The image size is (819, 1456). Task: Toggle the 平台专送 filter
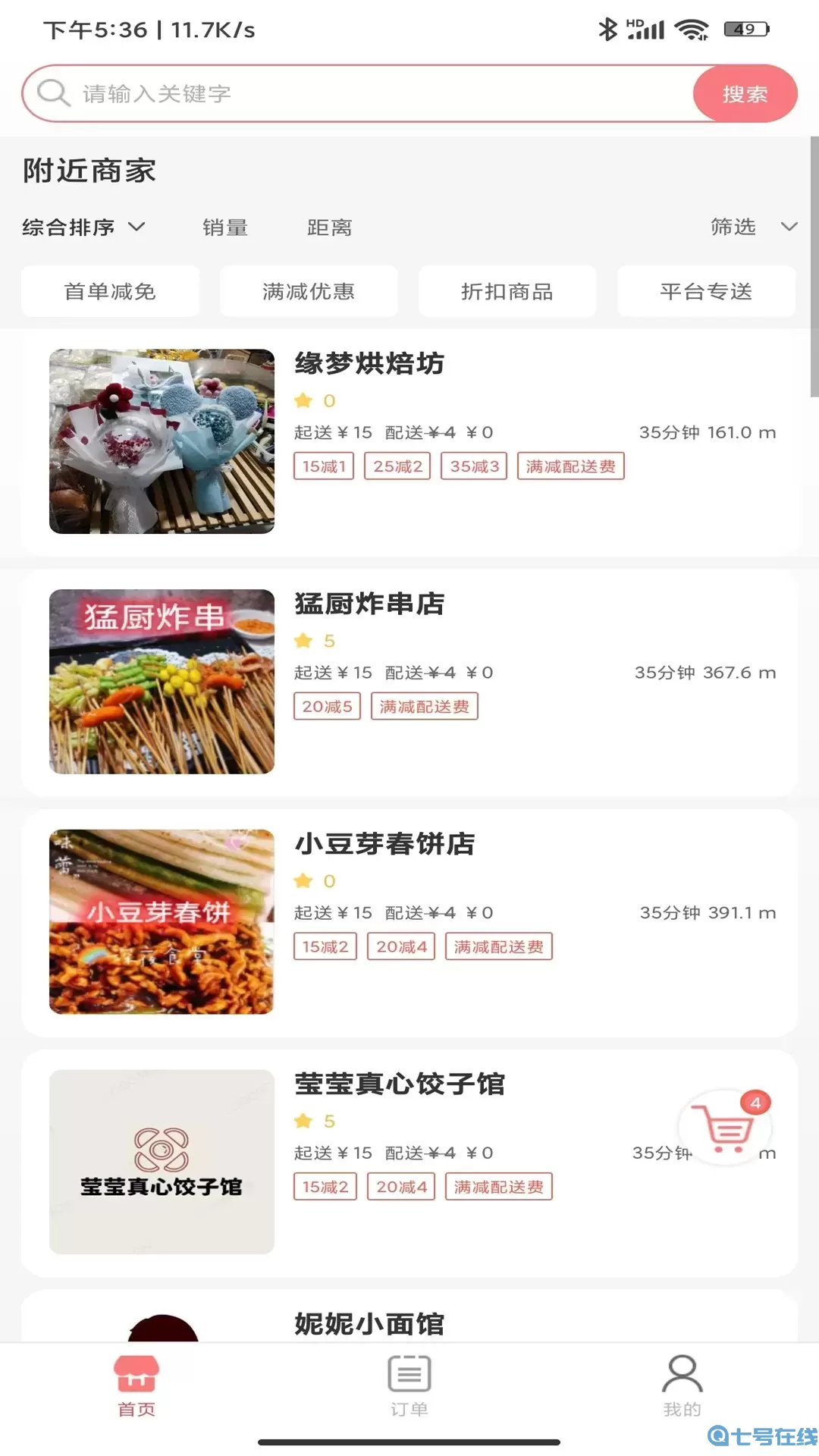coord(706,290)
